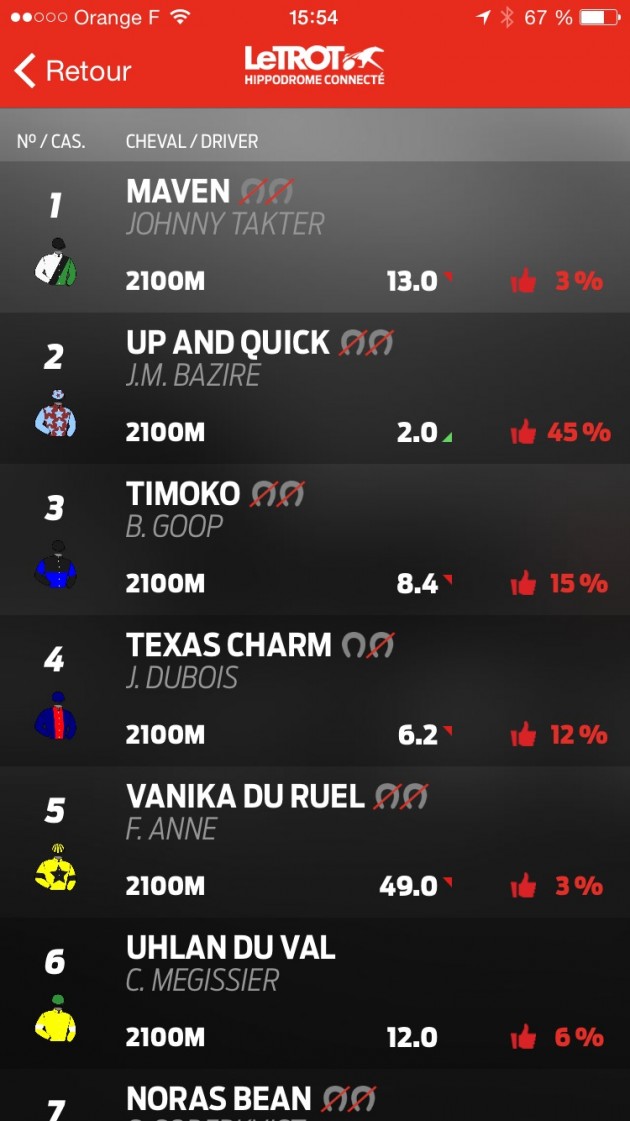Open the Up And Quick entry

click(315, 388)
